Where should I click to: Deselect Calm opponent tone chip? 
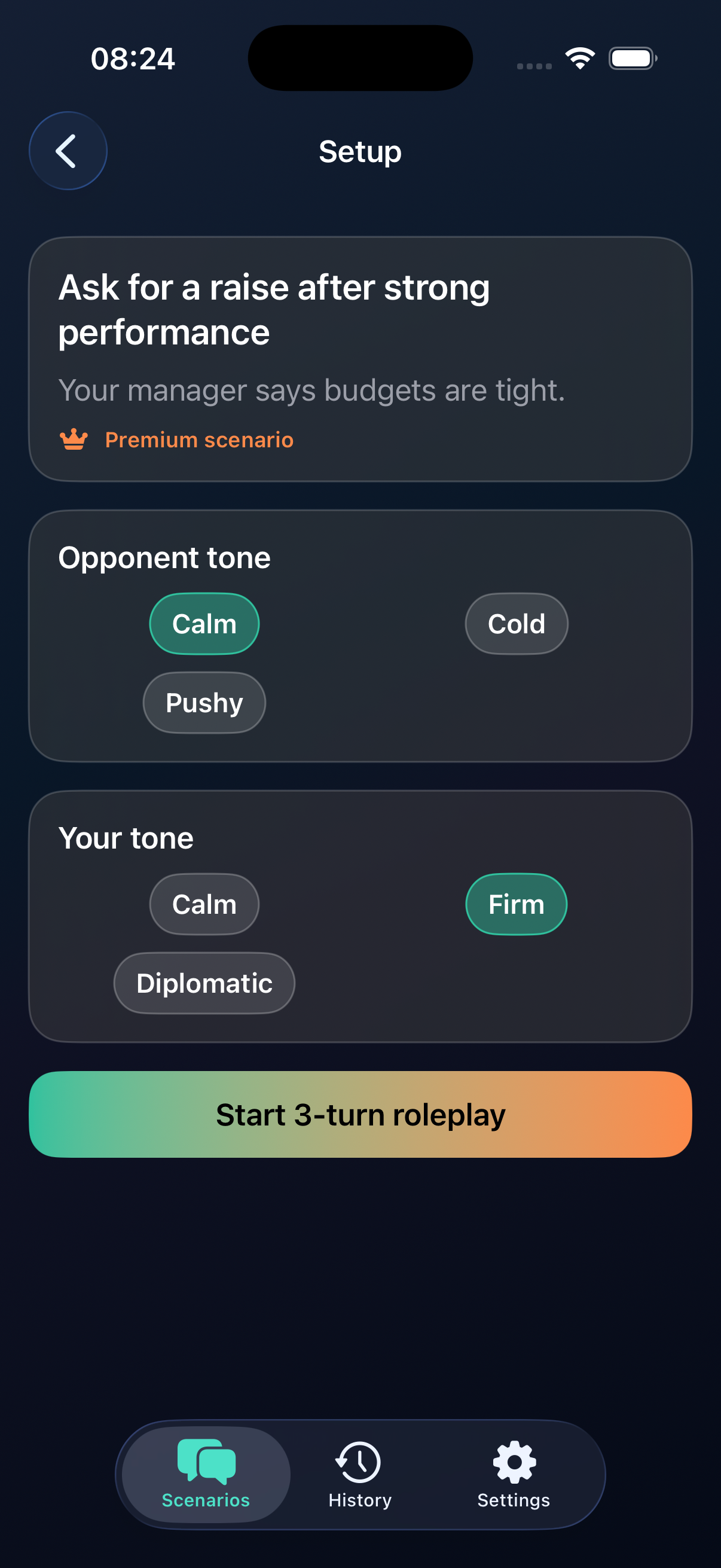(204, 623)
